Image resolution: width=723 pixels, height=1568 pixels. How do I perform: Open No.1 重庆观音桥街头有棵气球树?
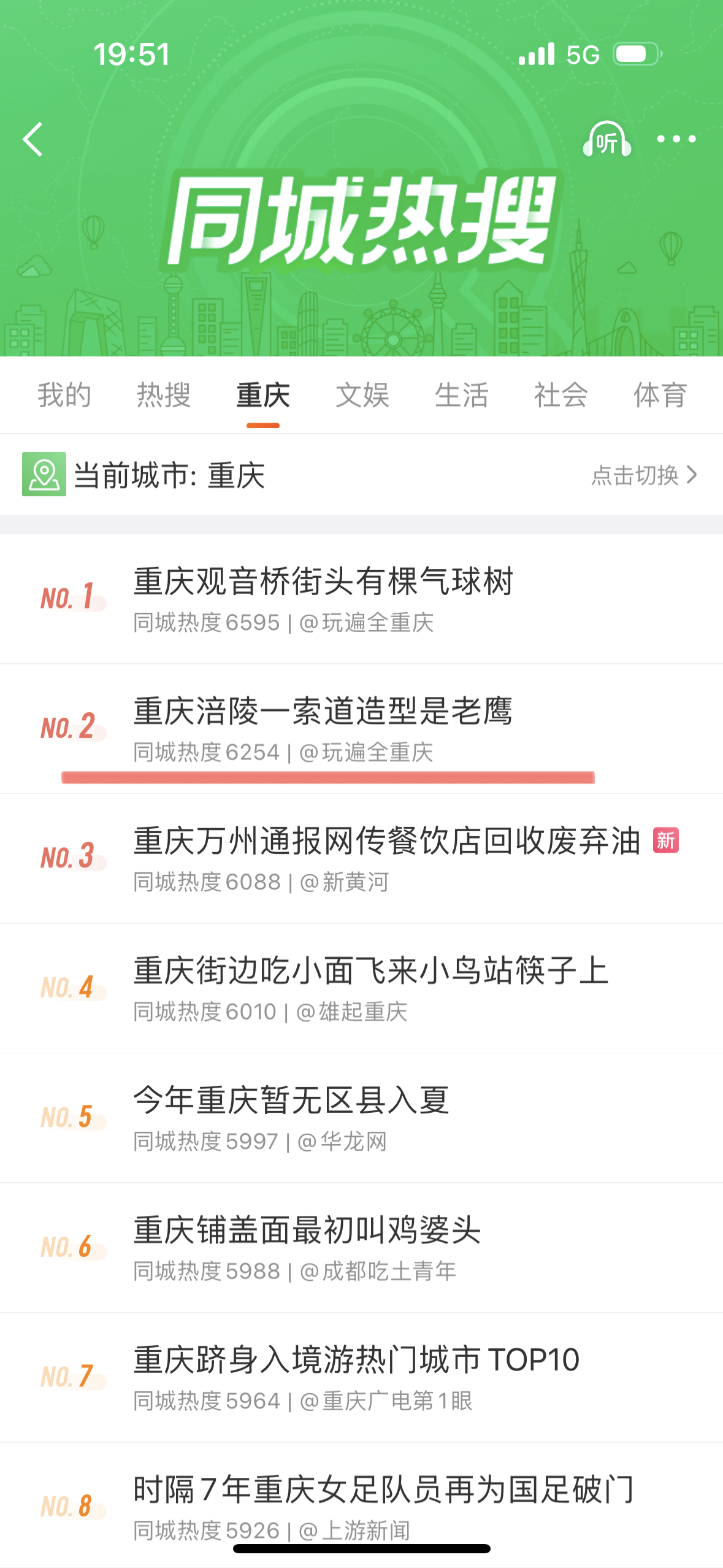click(361, 599)
